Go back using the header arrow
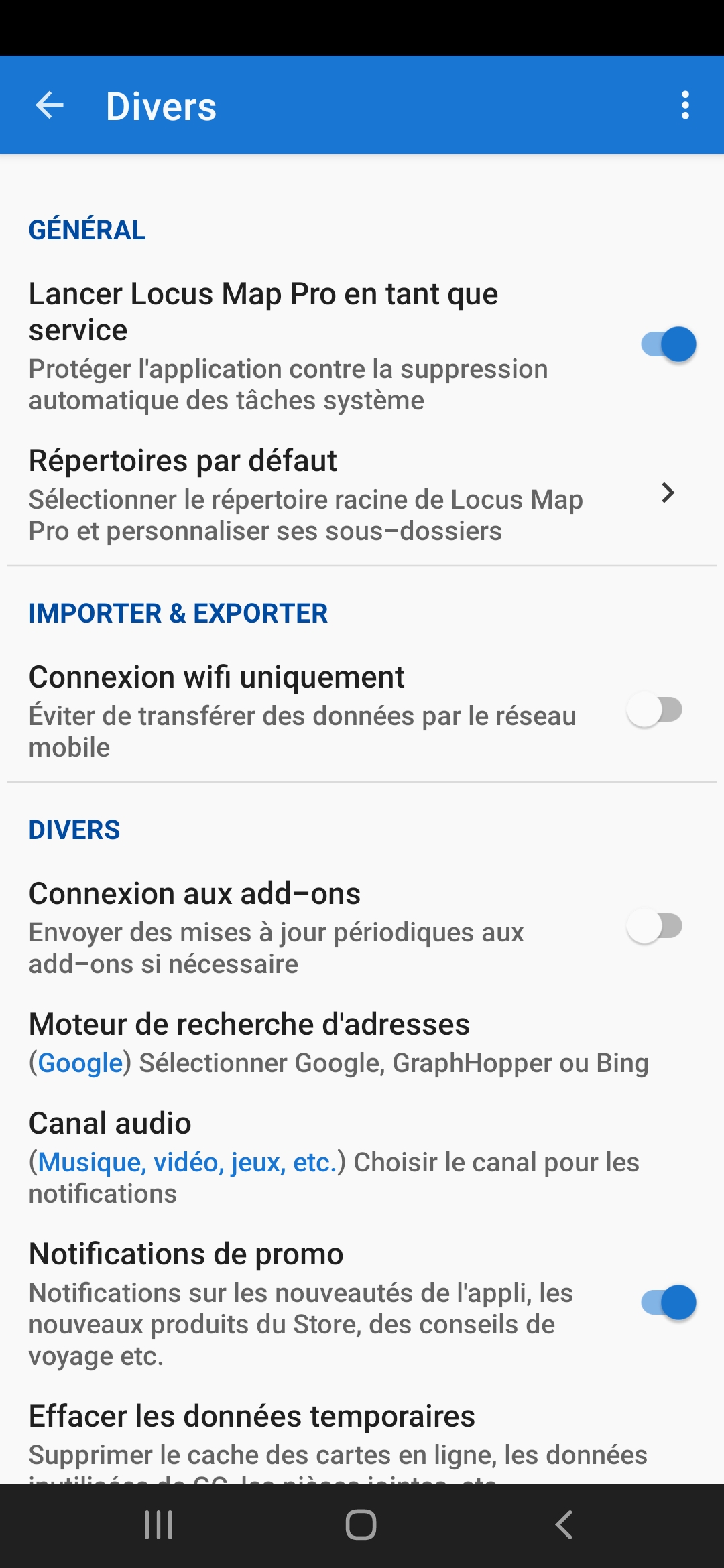 pos(50,105)
